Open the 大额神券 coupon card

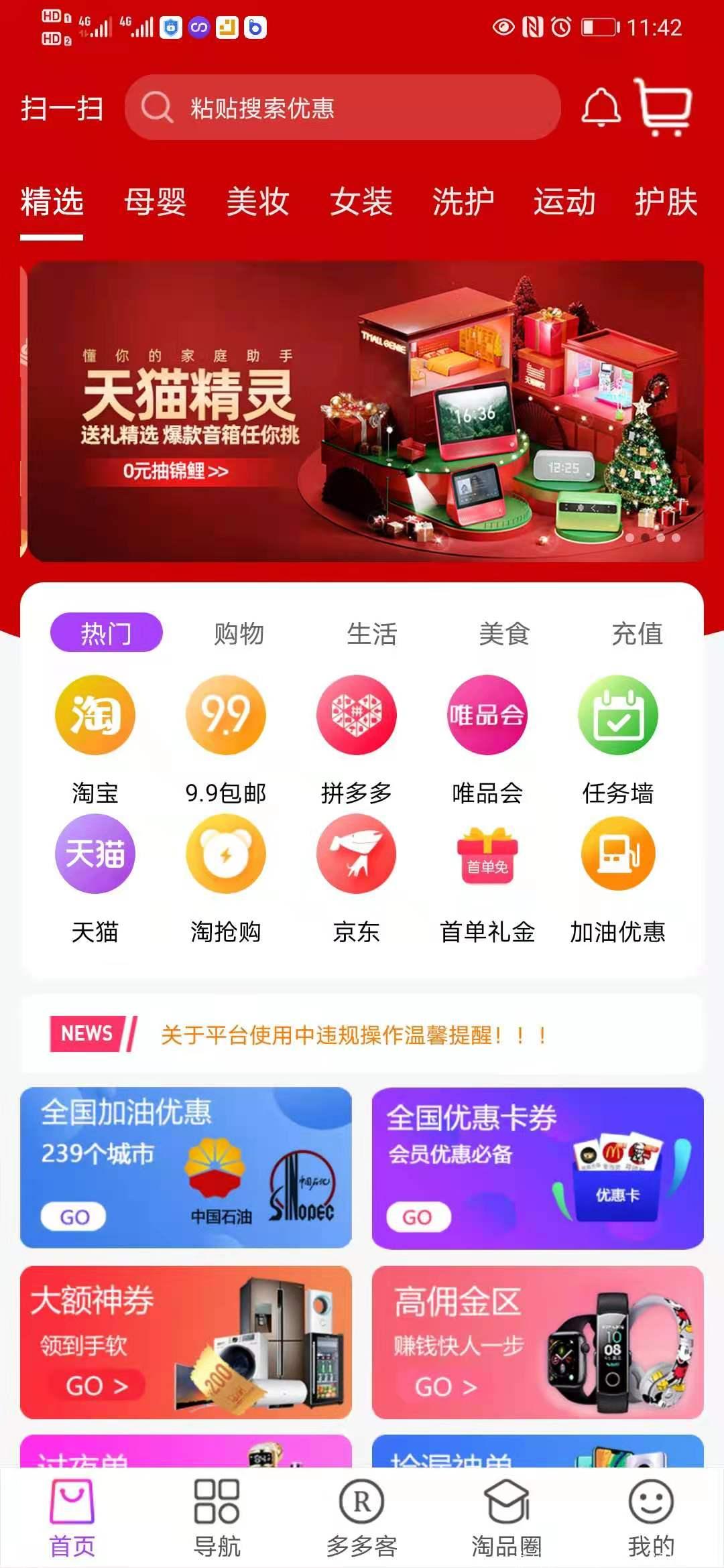[x=186, y=1342]
